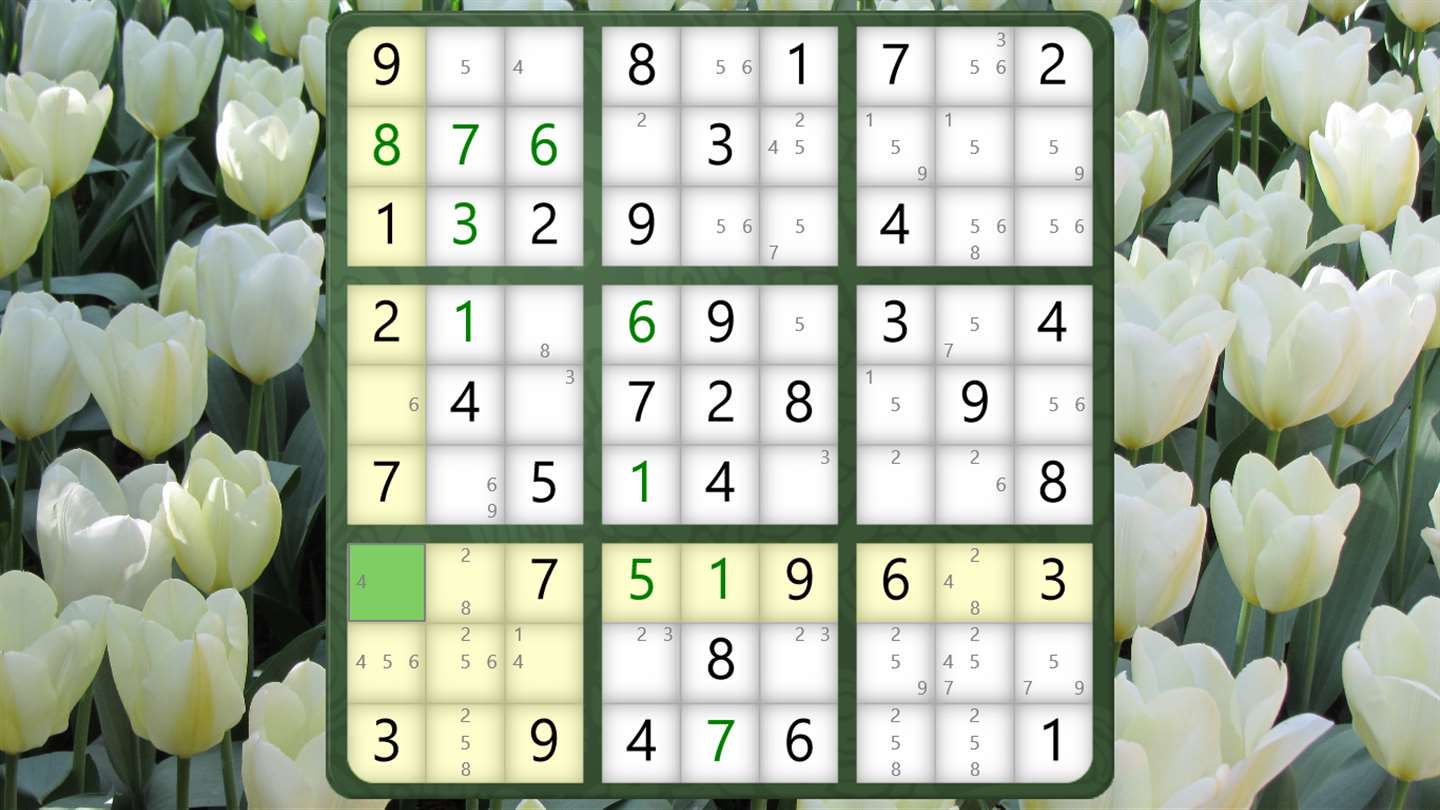
Task: Select the cell with notes 1 5 9
Action: click(895, 146)
